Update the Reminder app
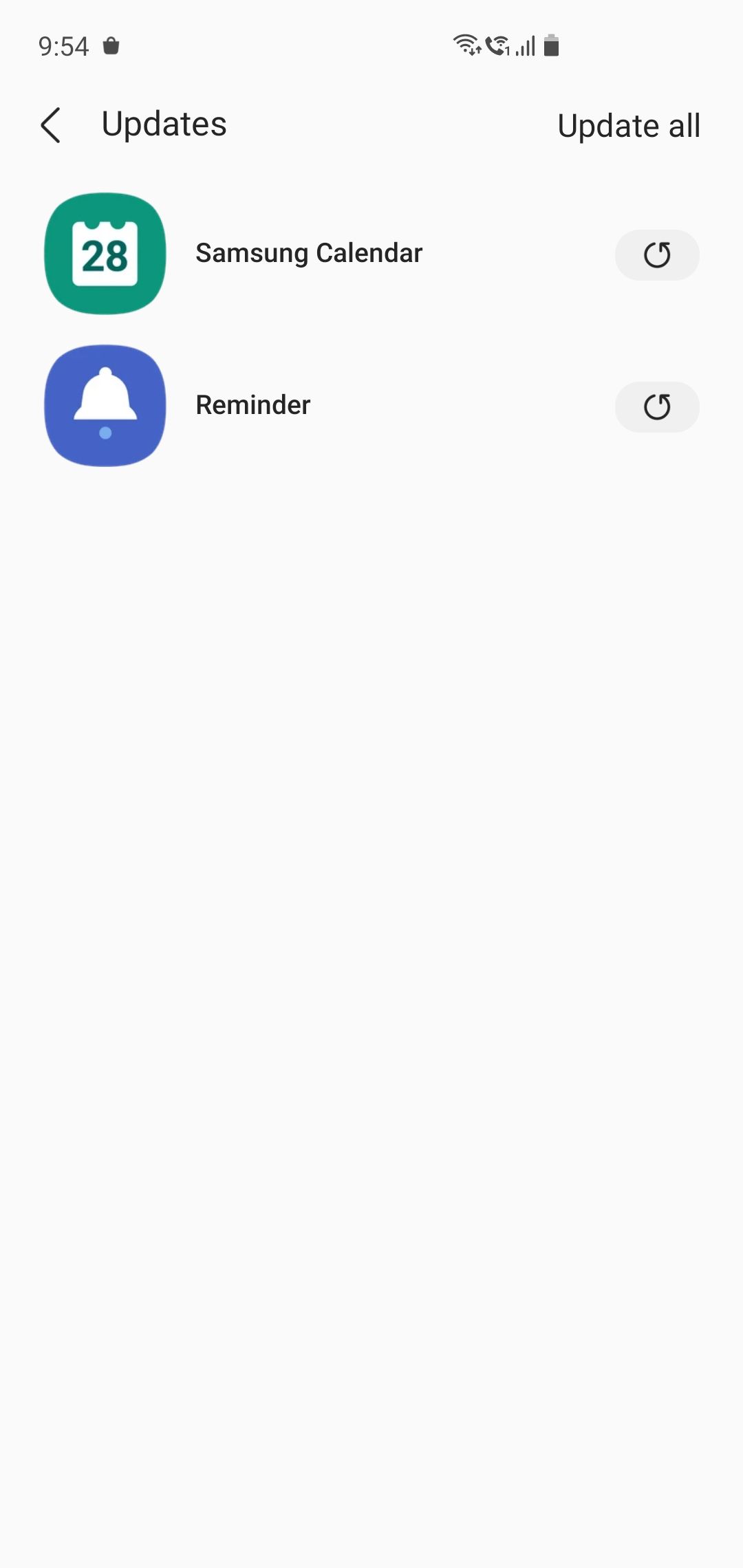The width and height of the screenshot is (743, 1568). click(x=656, y=406)
